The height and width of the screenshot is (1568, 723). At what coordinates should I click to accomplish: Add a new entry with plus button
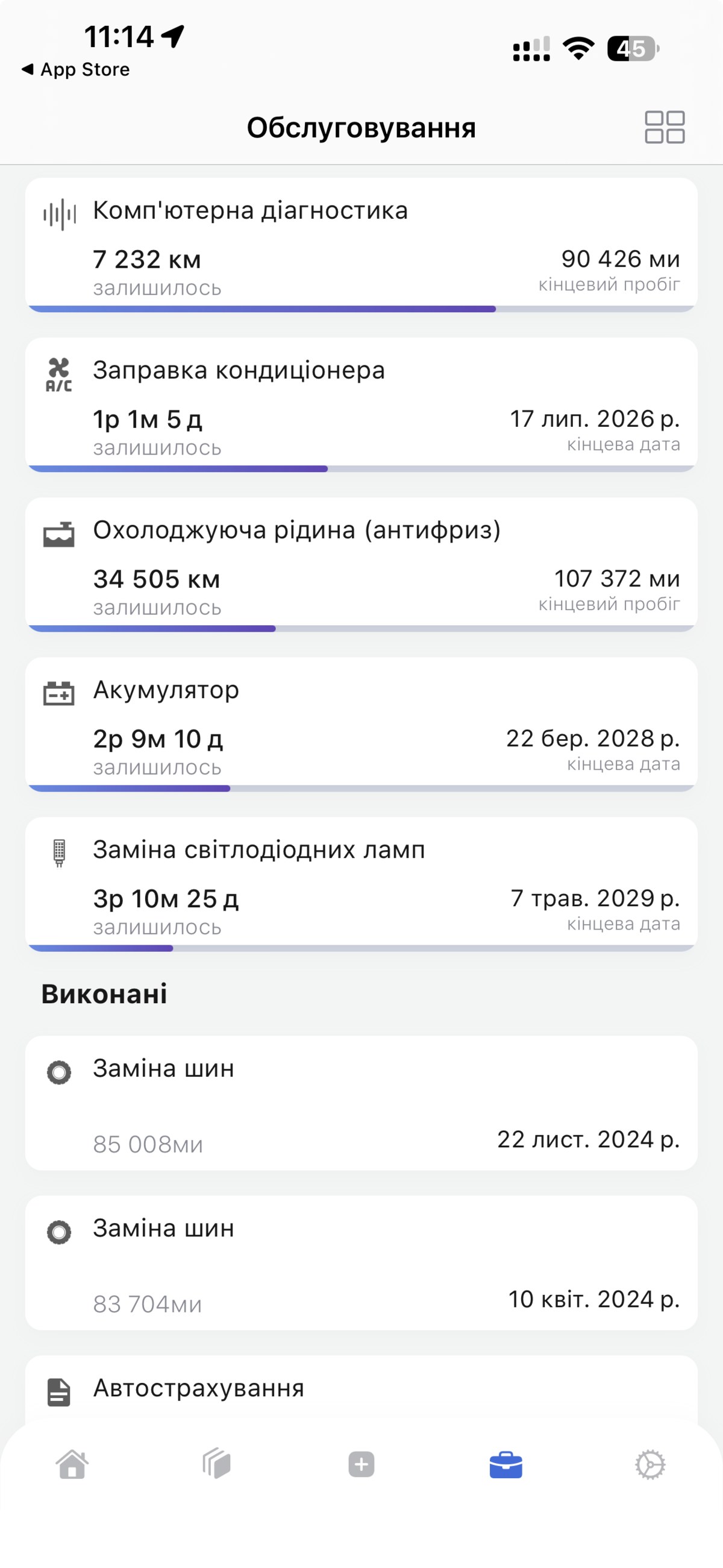[361, 1464]
